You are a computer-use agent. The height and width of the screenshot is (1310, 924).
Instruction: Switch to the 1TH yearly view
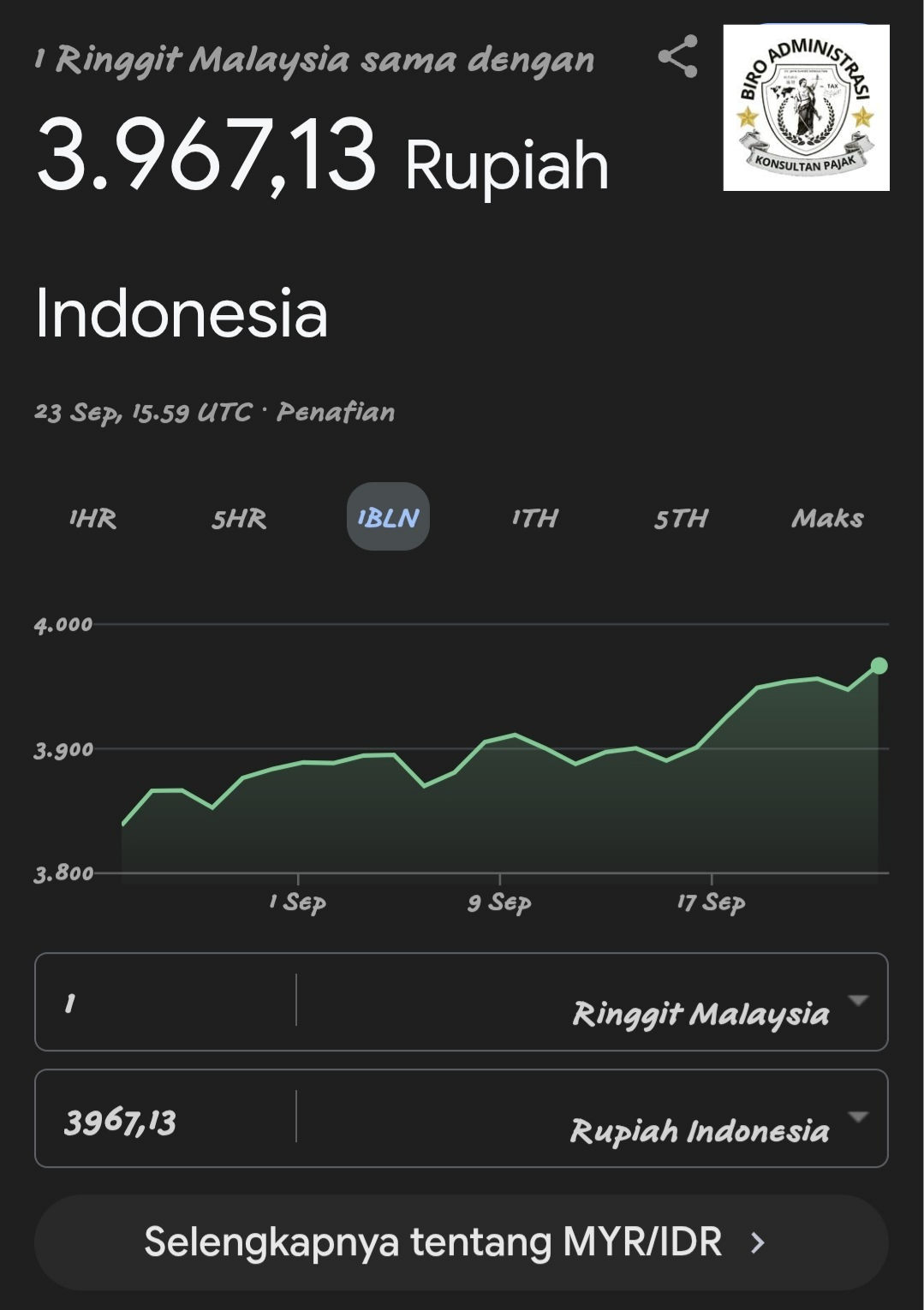click(534, 518)
